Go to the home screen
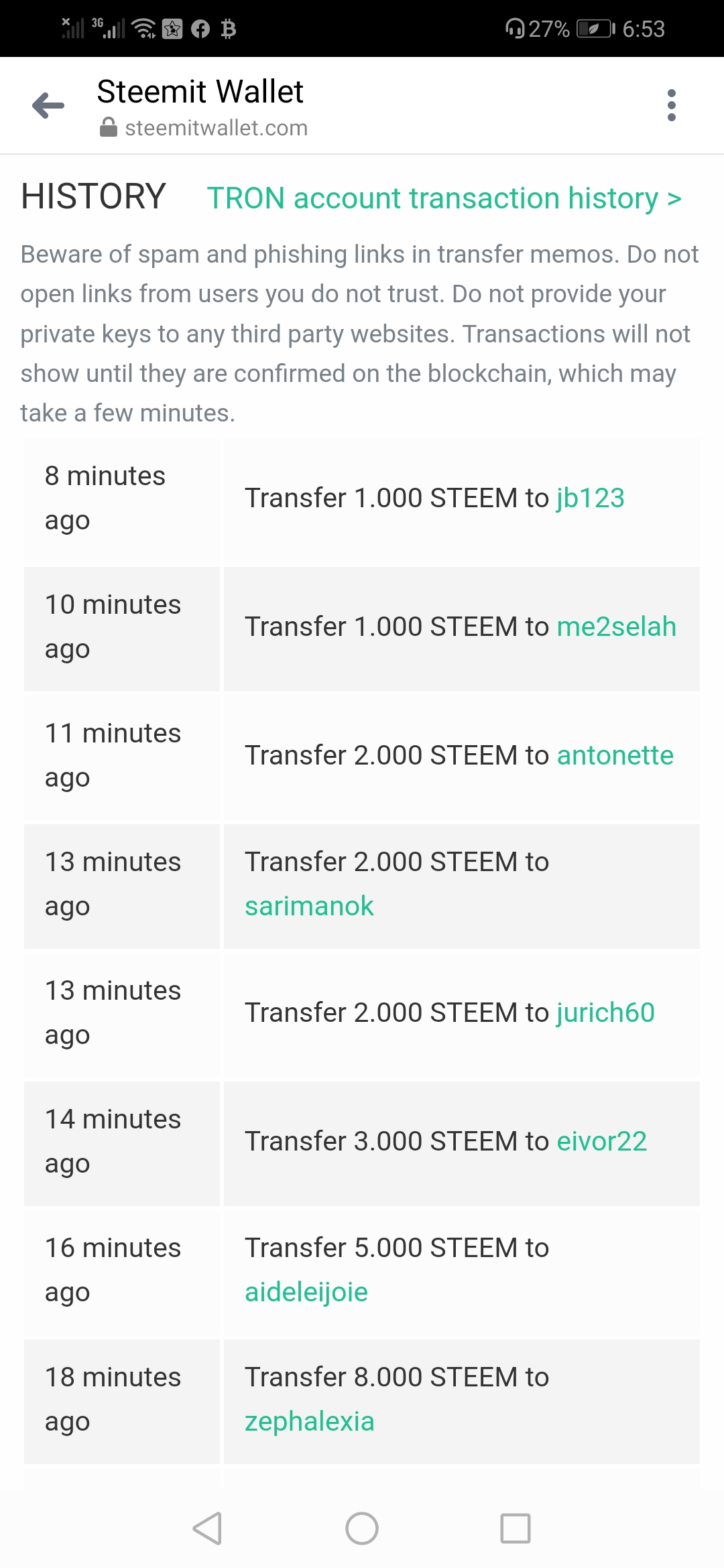724x1568 pixels. click(362, 1528)
